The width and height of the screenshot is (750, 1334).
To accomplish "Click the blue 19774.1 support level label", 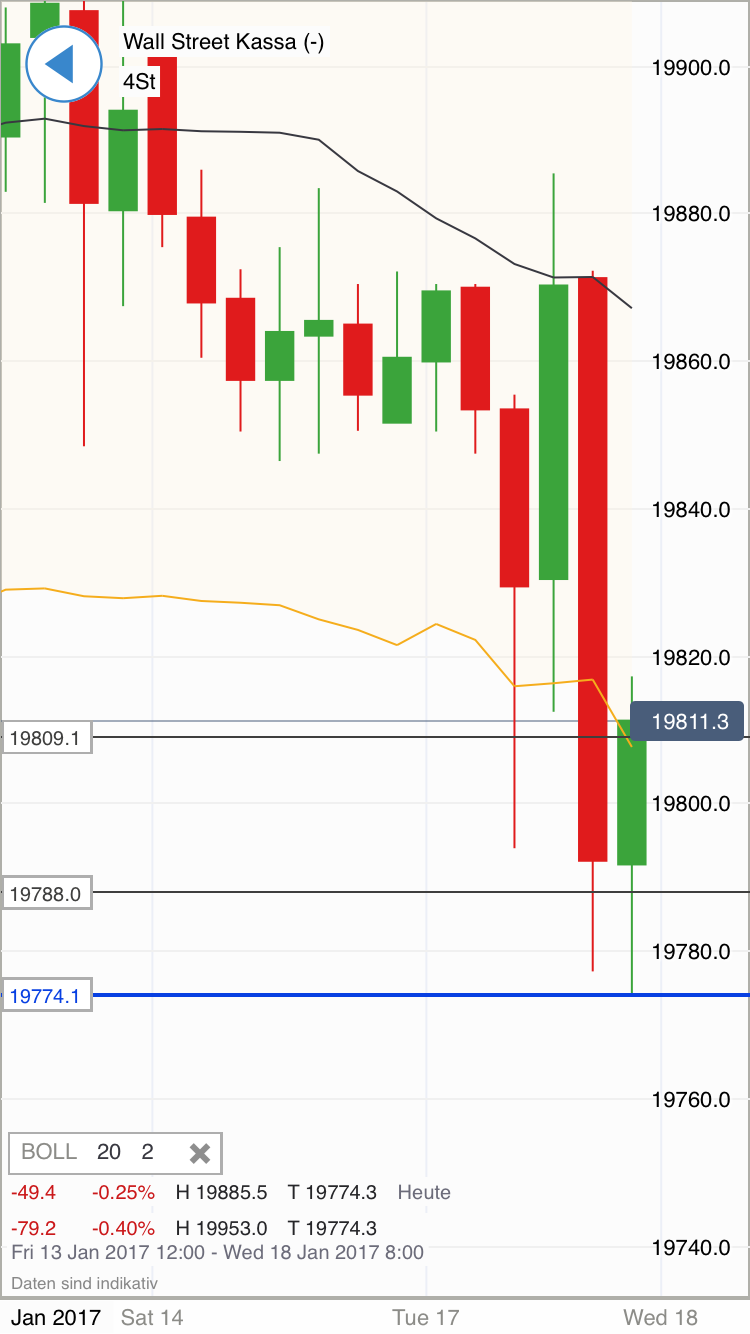I will pyautogui.click(x=46, y=995).
